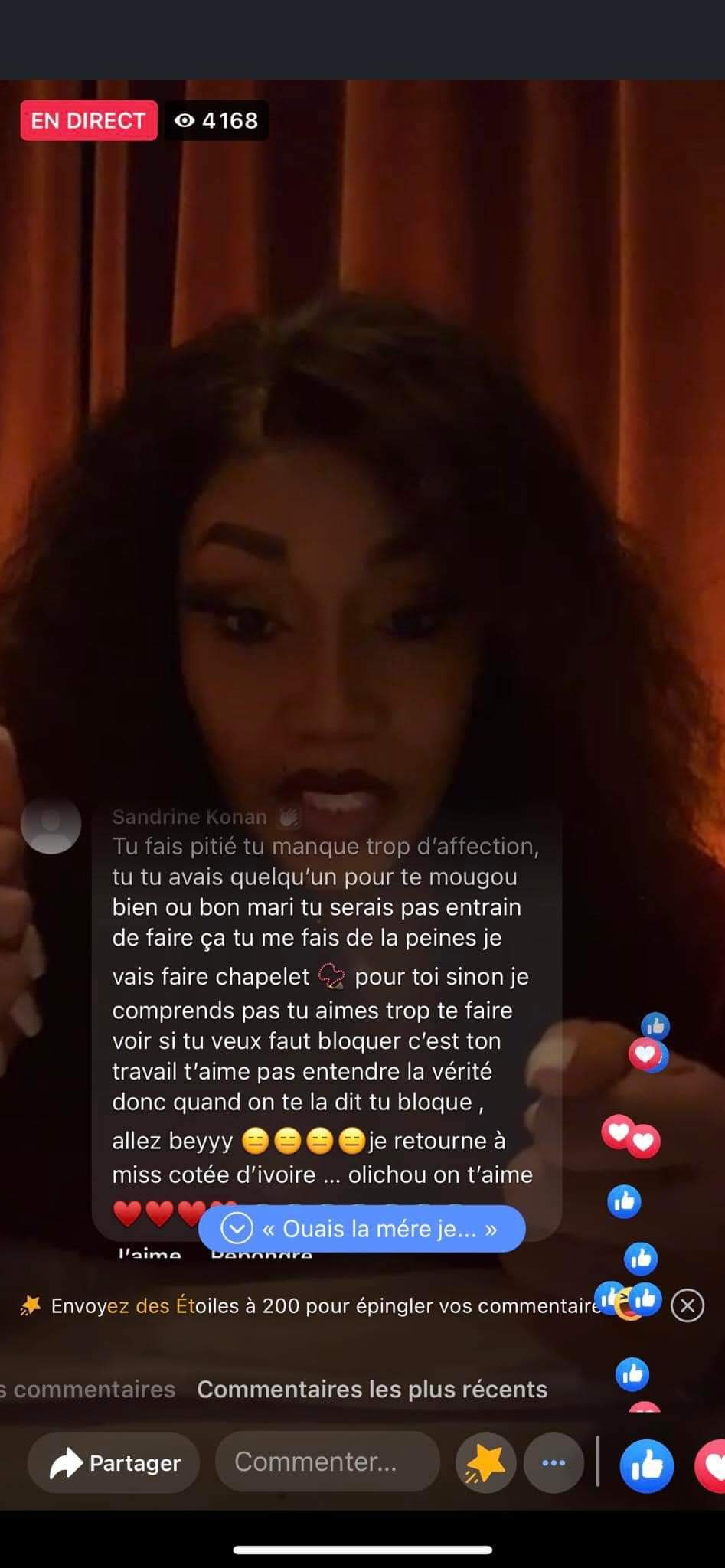Share this live video with Partager
725x1568 pixels.
(x=115, y=1462)
